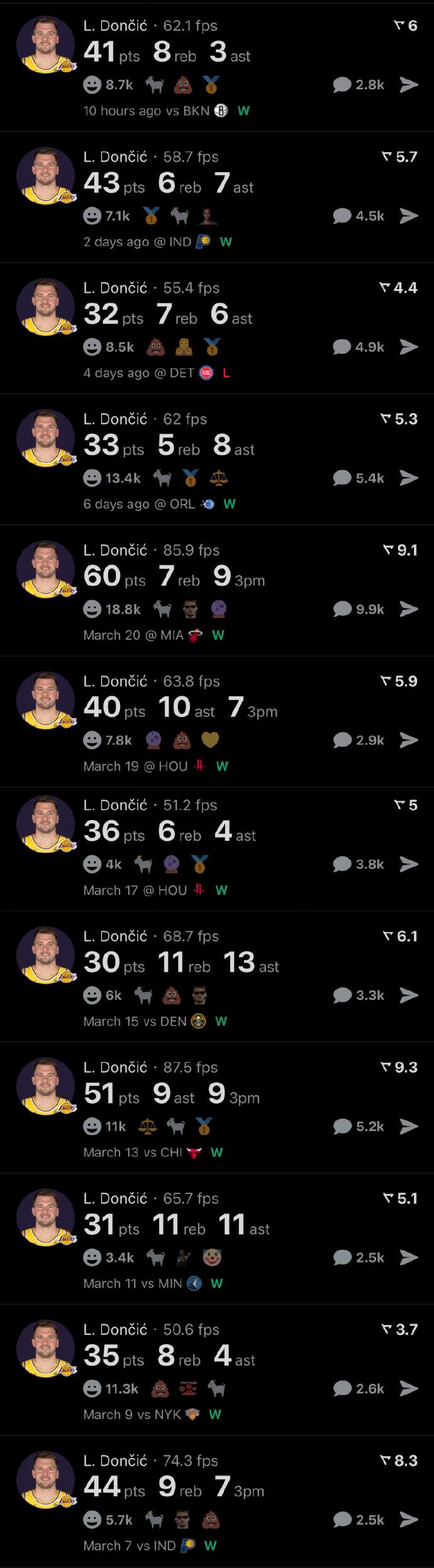Open comments on the 51-point game vs CHI
434x1568 pixels.
tap(358, 1126)
